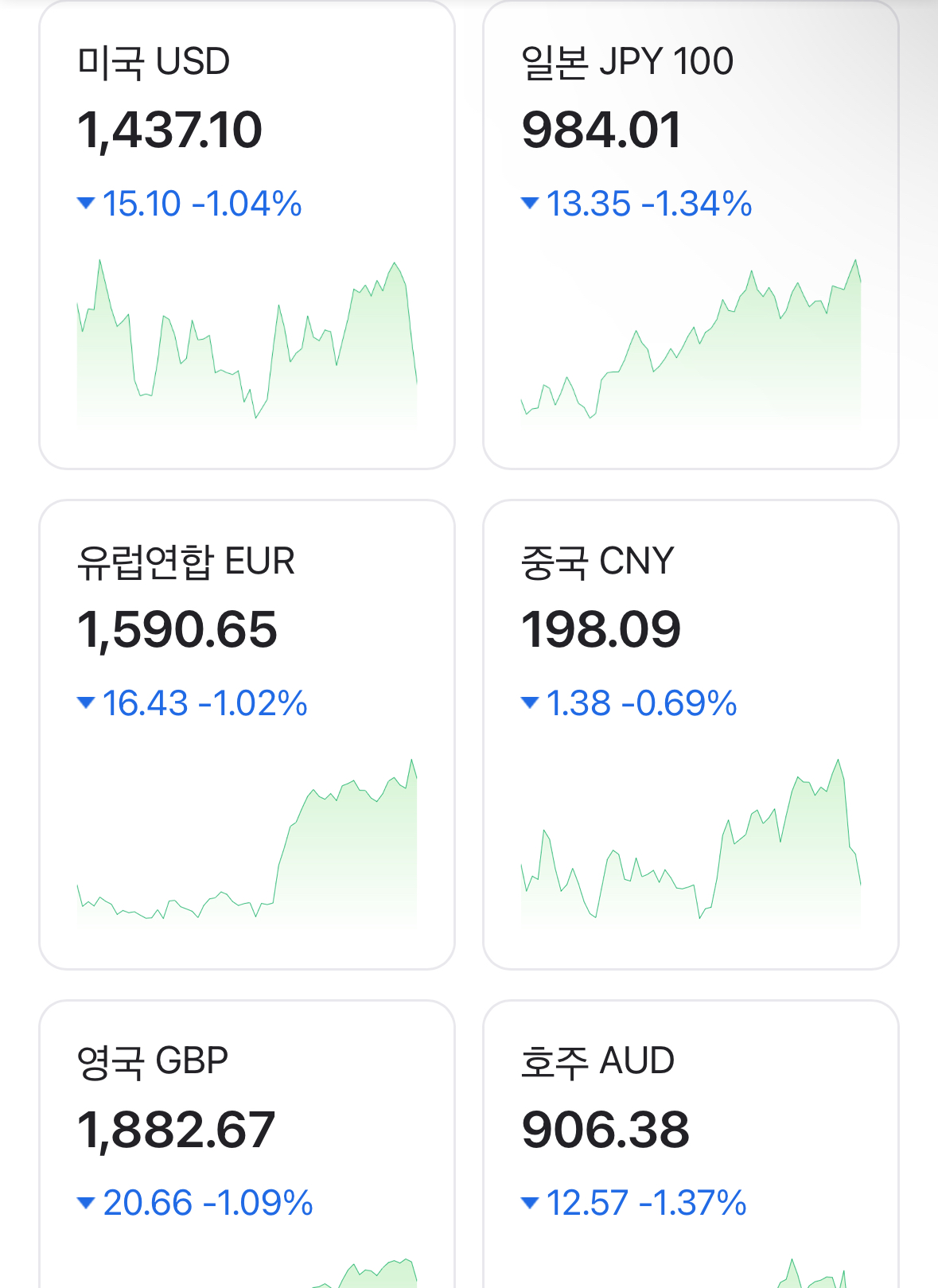Open the 미국 USD exchange rate card
This screenshot has width=938, height=1288.
(247, 235)
